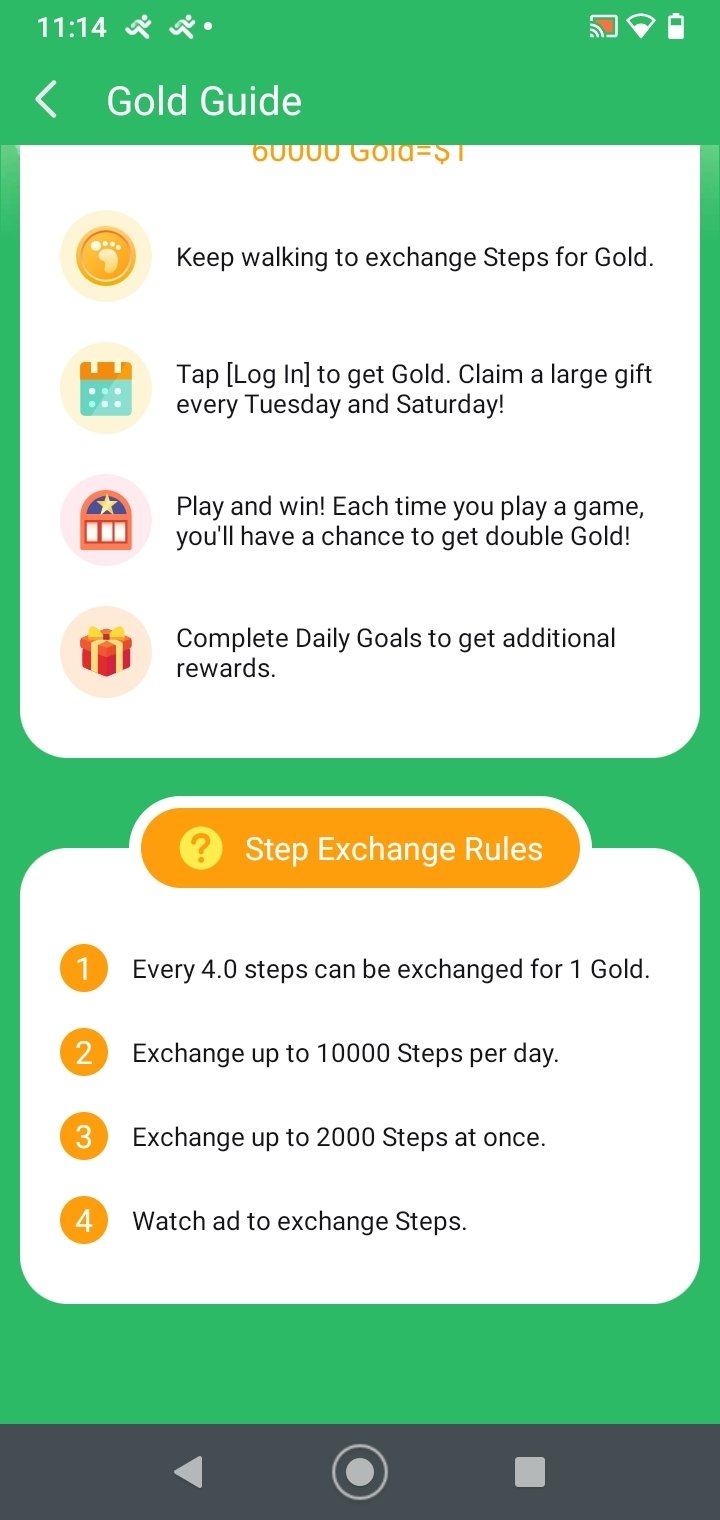
Task: Open the recent apps view
Action: [530, 1472]
